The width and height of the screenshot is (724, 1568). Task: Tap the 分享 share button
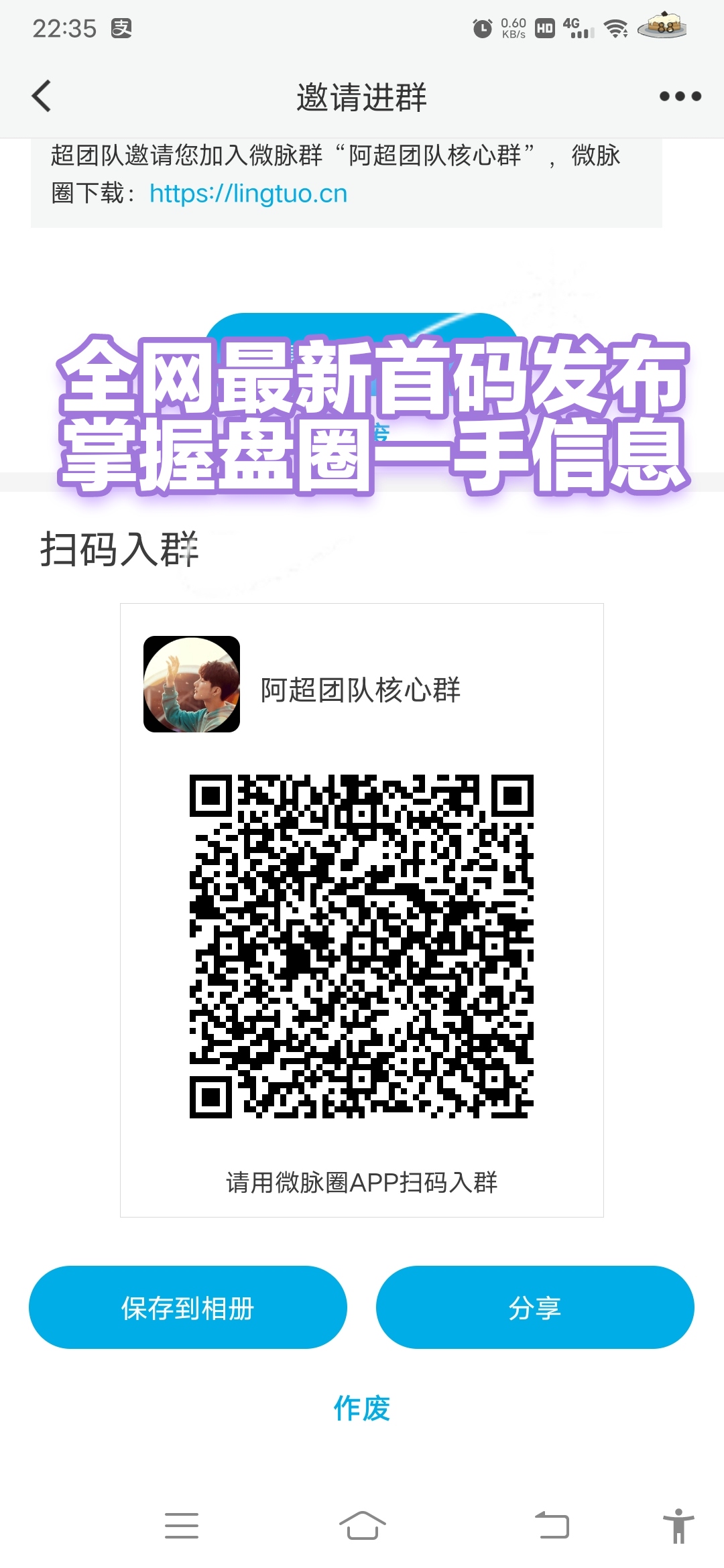tap(535, 1307)
